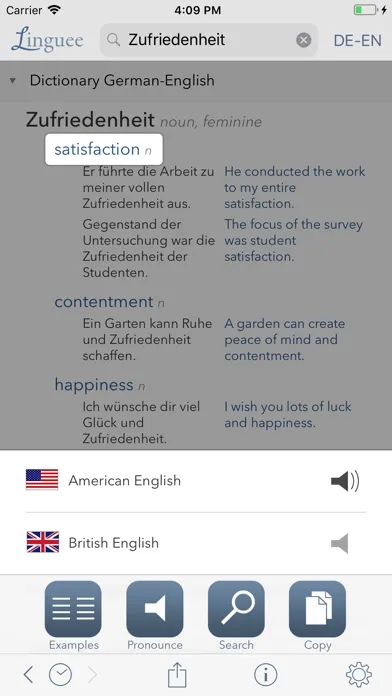Screen dimensions: 392x696
Task: Play the American English pronunciation
Action: [x=345, y=481]
